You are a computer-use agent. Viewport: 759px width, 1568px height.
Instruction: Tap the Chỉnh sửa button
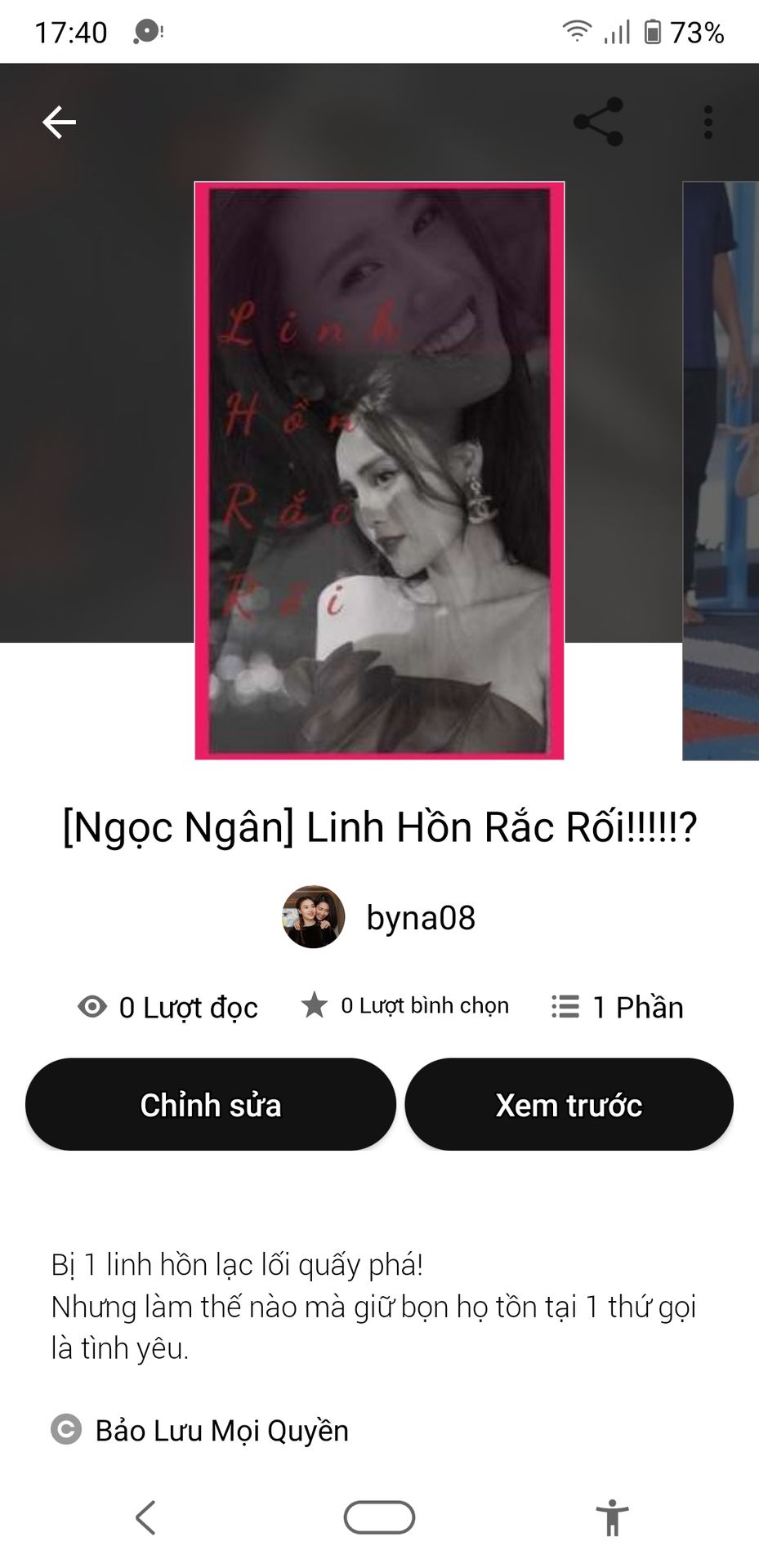(x=211, y=1104)
